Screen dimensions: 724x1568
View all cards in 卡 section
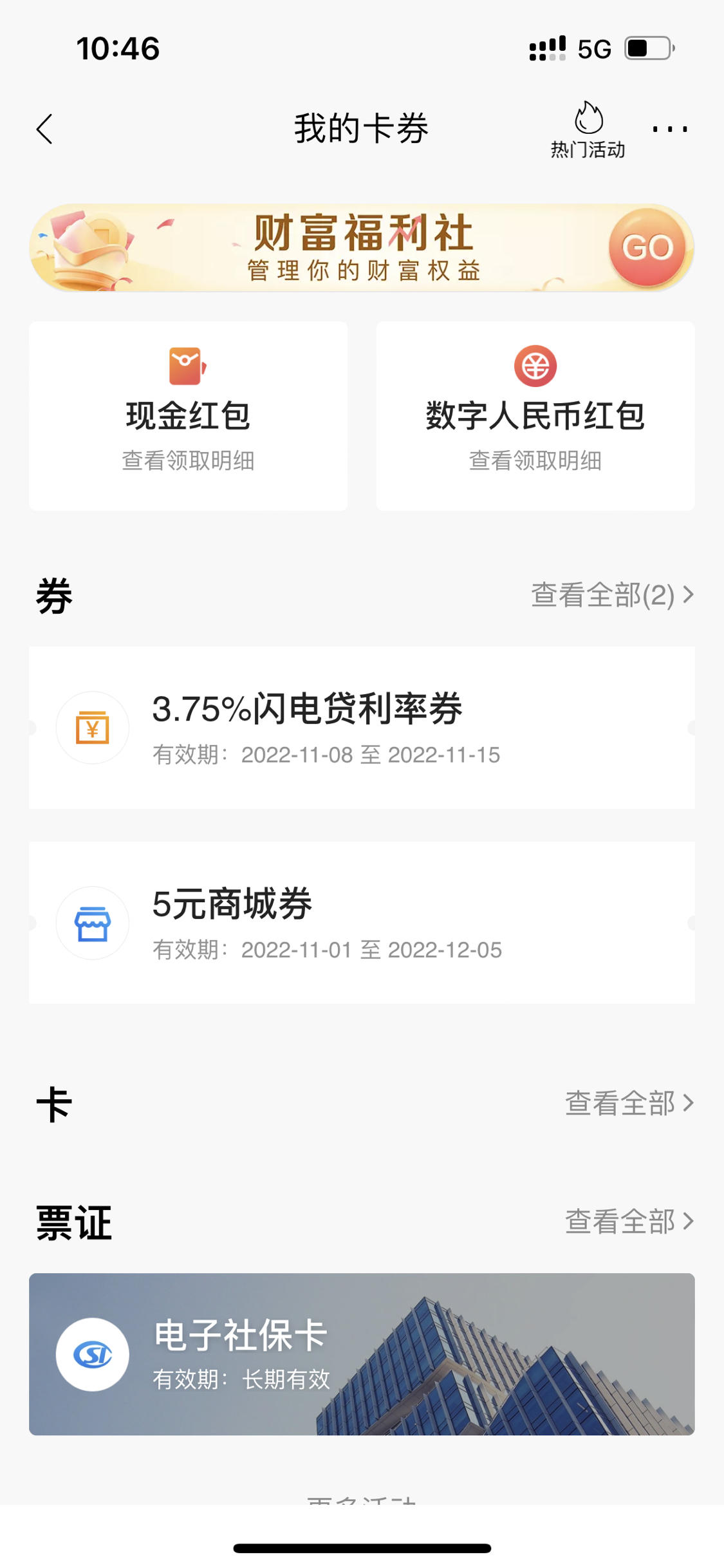pyautogui.click(x=629, y=1103)
